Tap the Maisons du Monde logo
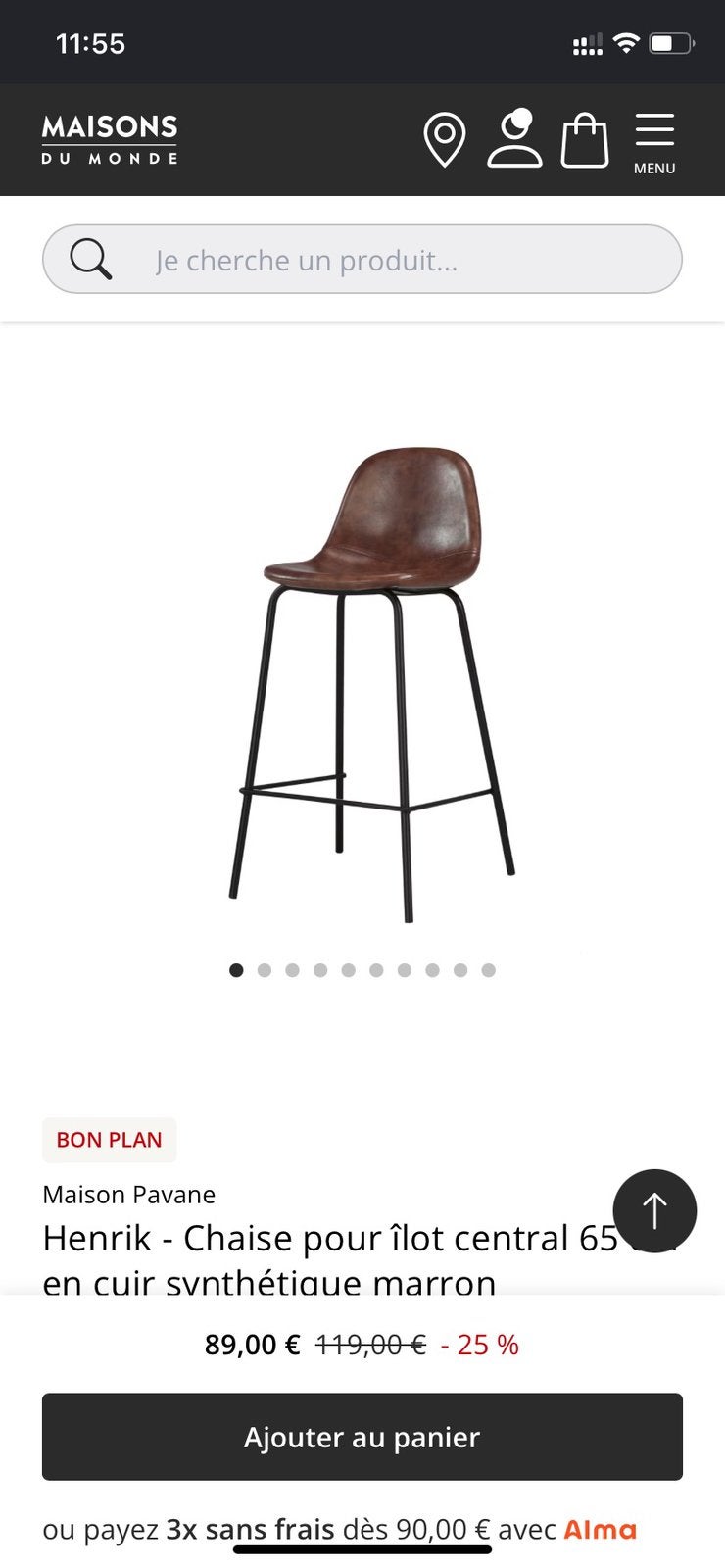 click(110, 139)
